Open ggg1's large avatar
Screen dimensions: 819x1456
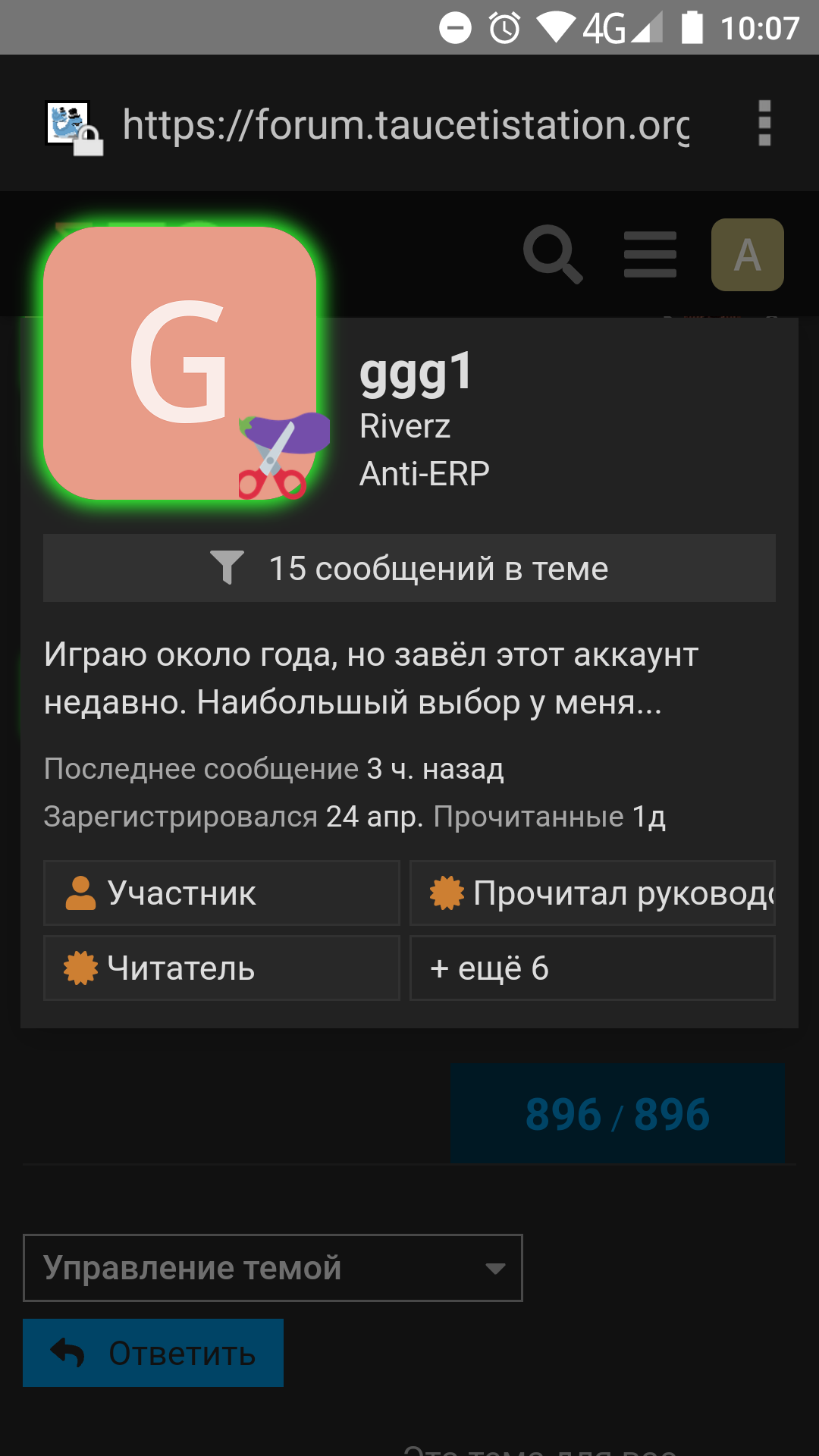(x=180, y=363)
